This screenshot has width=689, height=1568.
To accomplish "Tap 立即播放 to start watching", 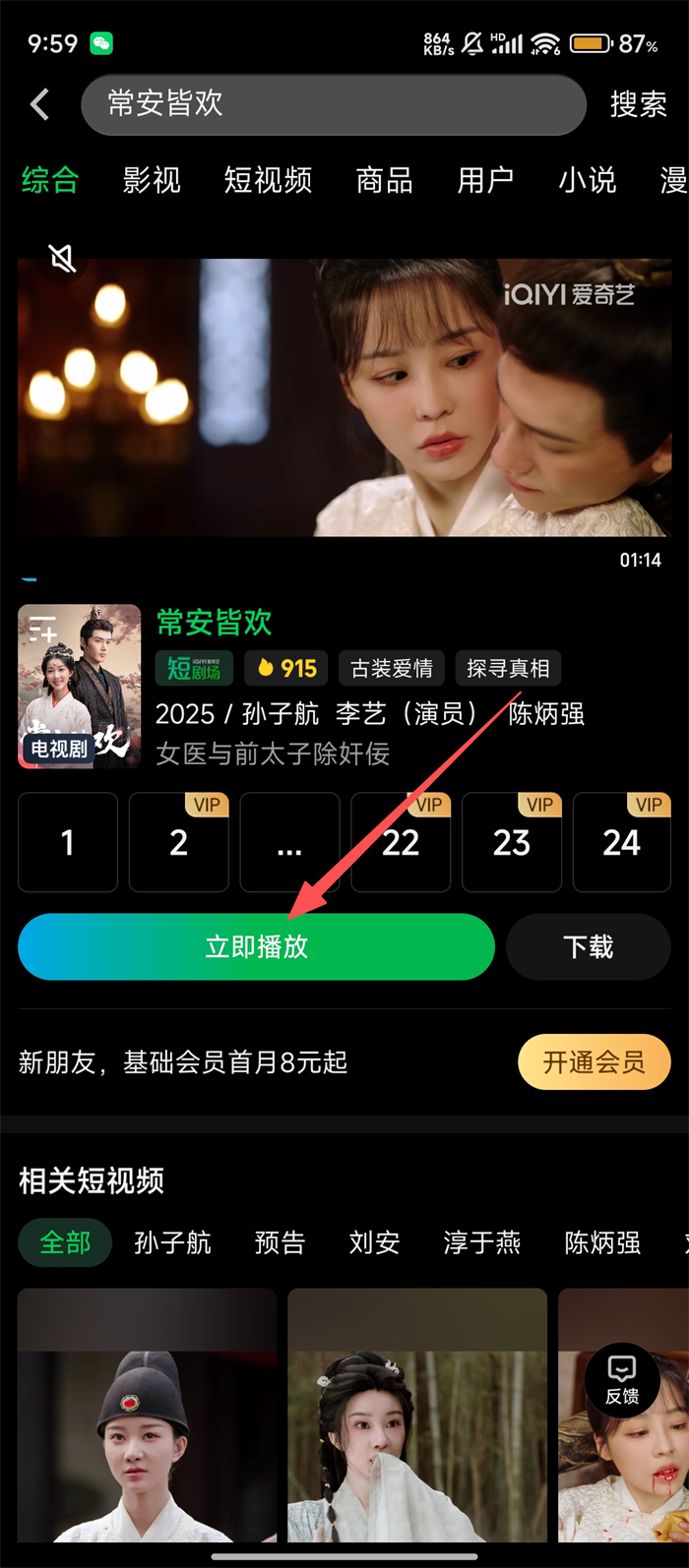I will (x=256, y=946).
